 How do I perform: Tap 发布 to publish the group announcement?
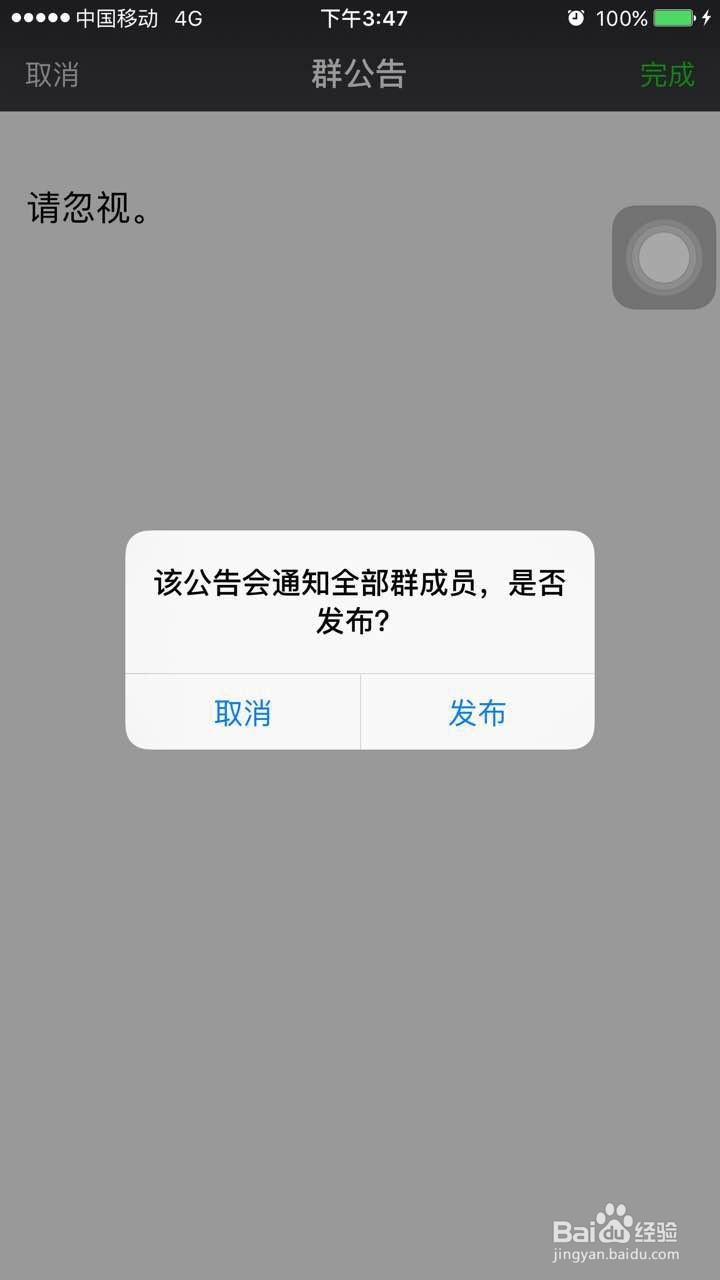pyautogui.click(x=477, y=711)
